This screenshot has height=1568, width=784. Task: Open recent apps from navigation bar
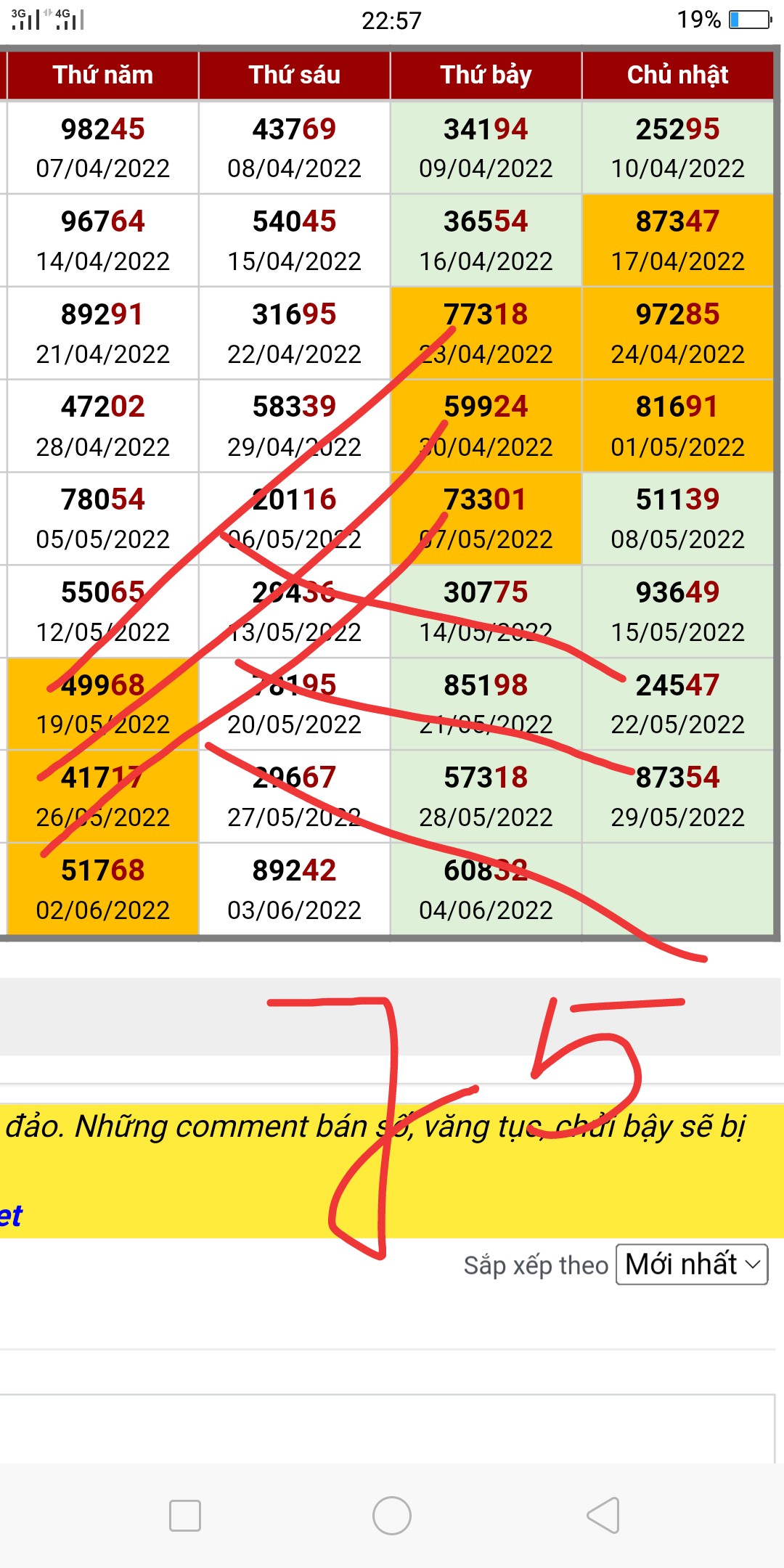click(x=184, y=1516)
